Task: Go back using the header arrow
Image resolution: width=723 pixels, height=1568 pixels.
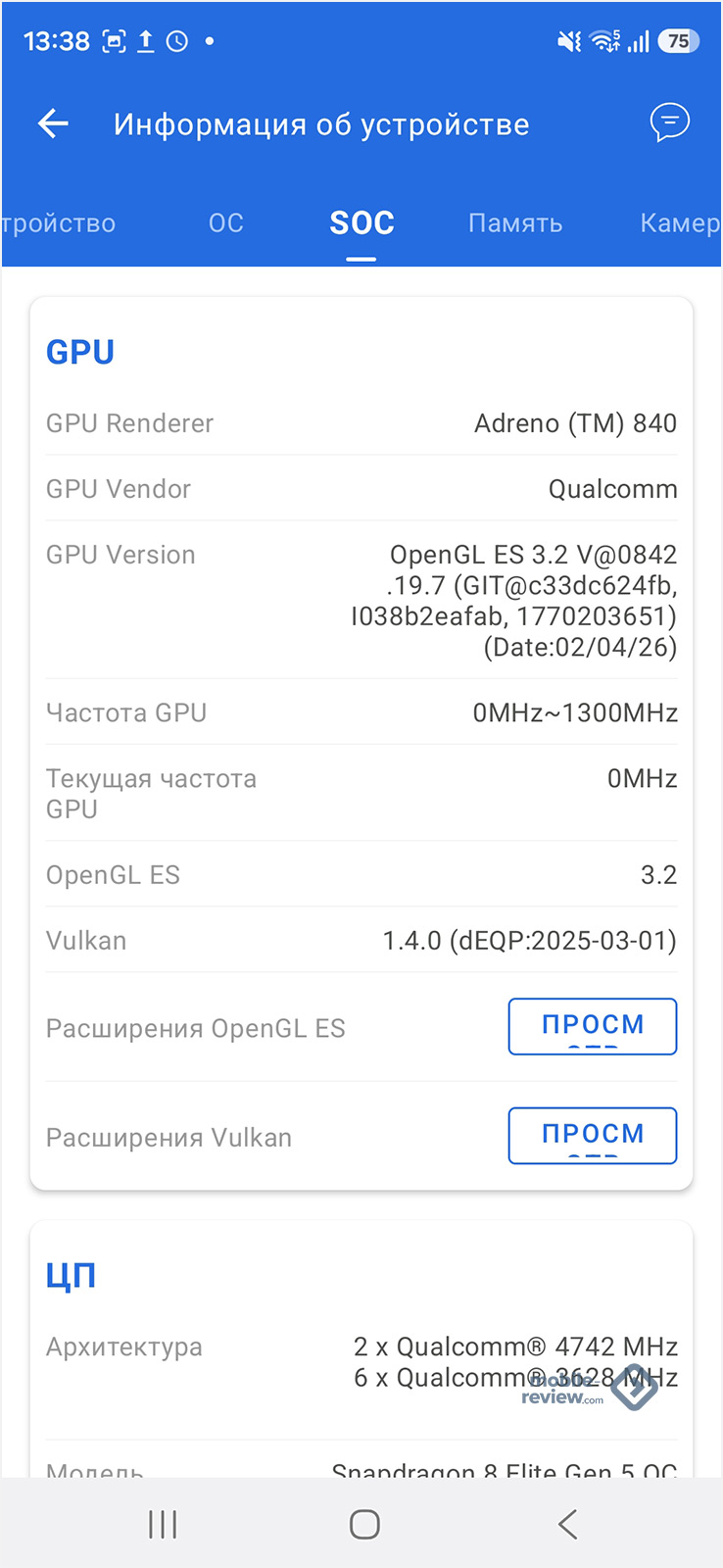Action: (x=53, y=123)
